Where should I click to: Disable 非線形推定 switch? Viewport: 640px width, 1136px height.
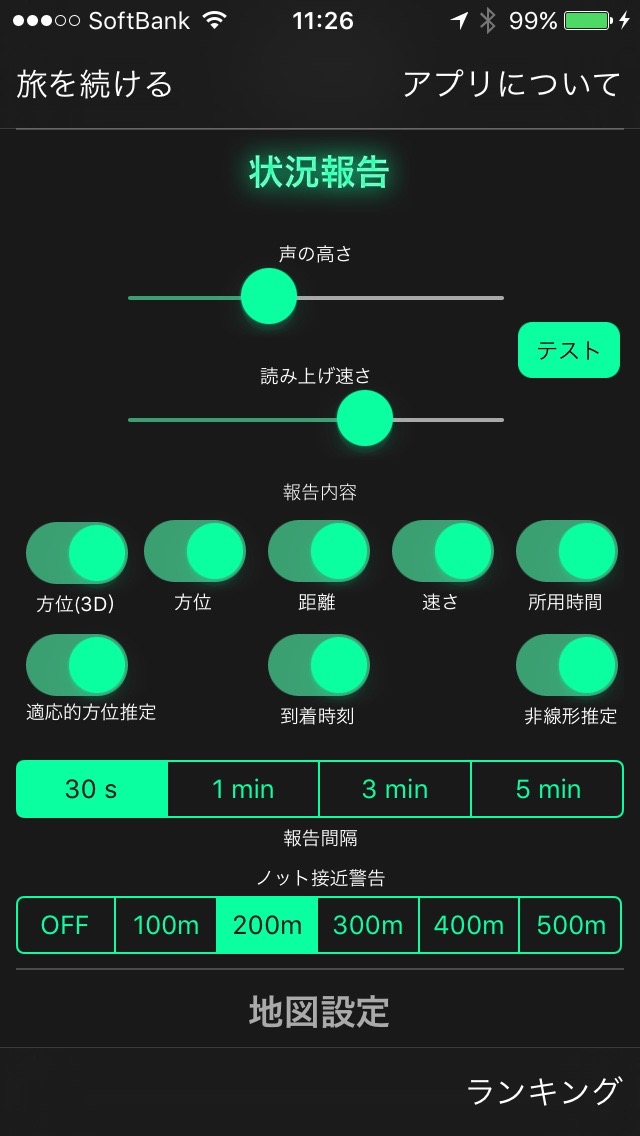566,665
